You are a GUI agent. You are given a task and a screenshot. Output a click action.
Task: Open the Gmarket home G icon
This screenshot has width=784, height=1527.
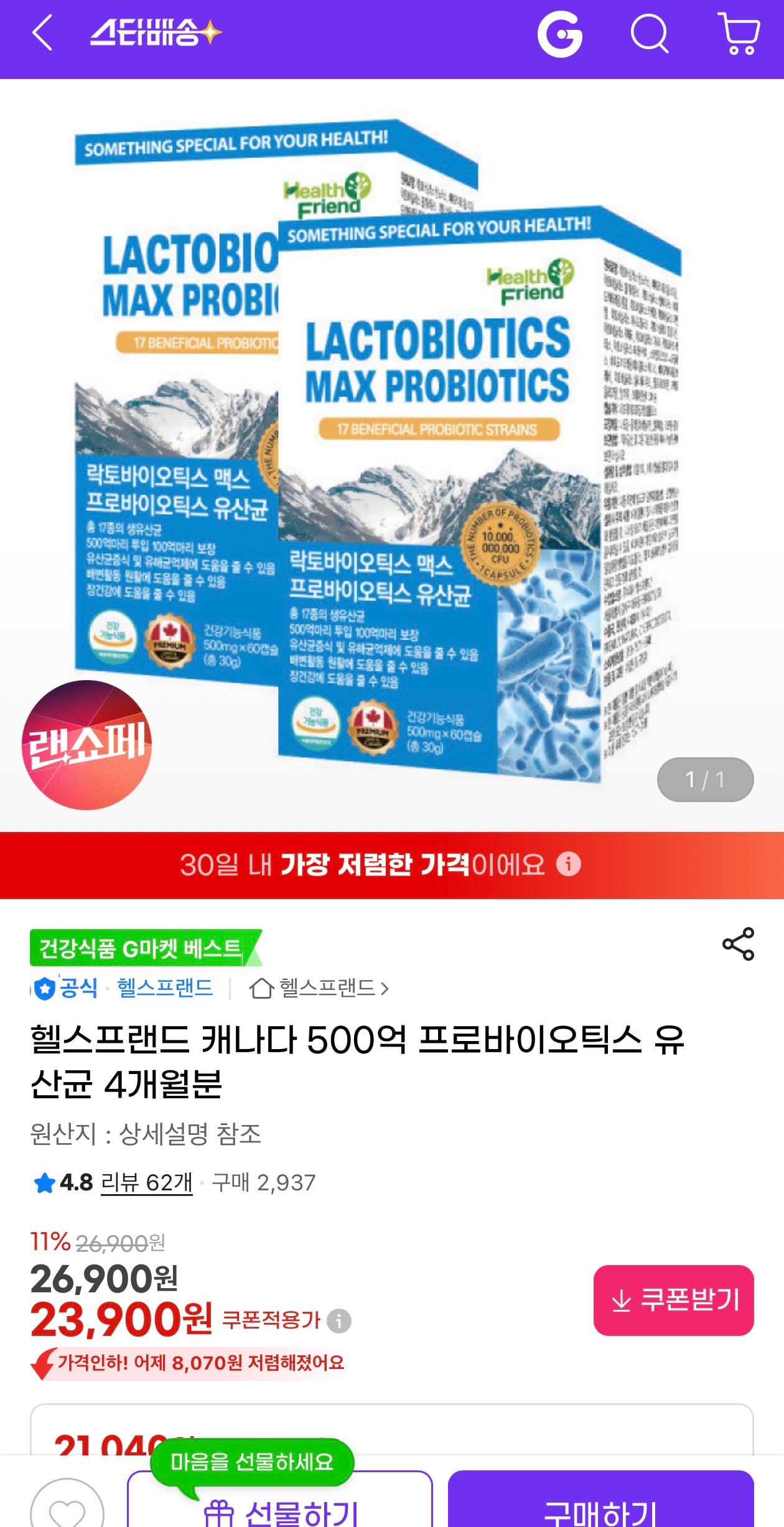(560, 34)
